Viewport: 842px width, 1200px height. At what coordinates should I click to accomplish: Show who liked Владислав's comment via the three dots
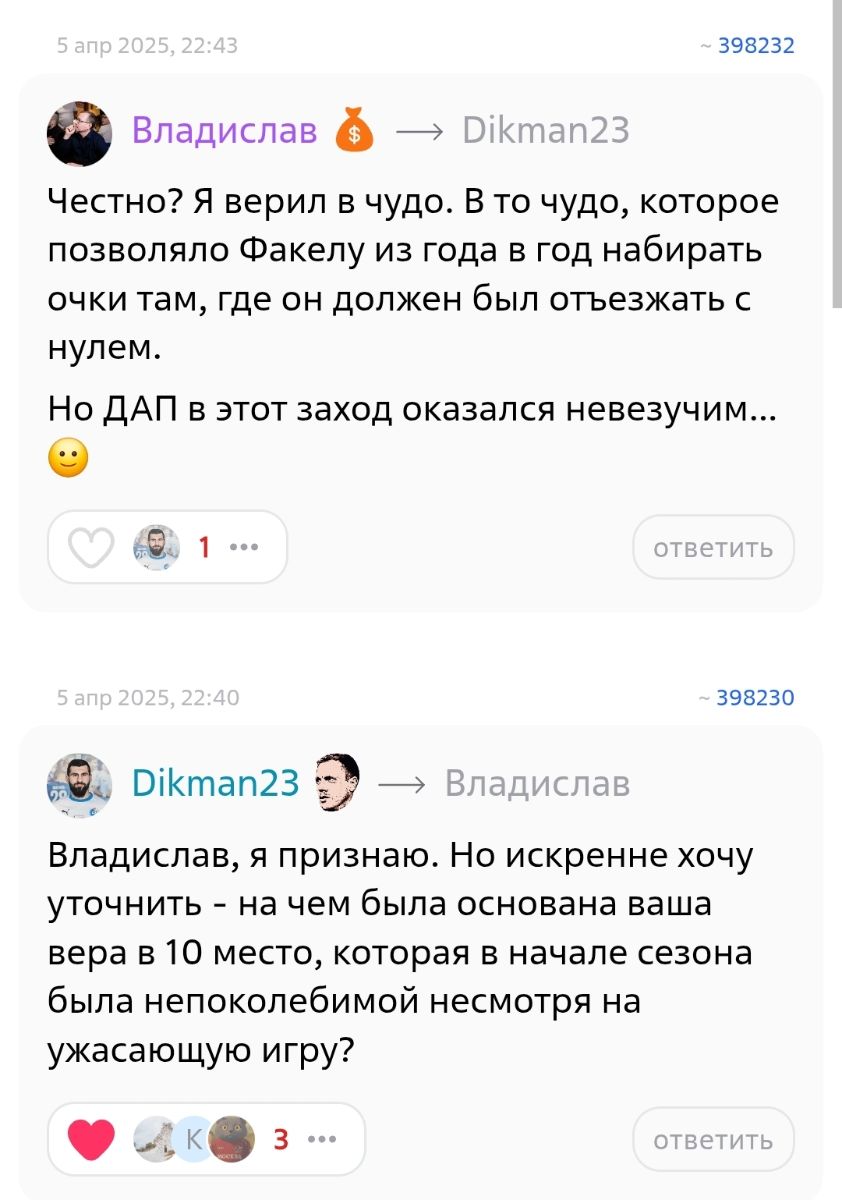pyautogui.click(x=243, y=547)
